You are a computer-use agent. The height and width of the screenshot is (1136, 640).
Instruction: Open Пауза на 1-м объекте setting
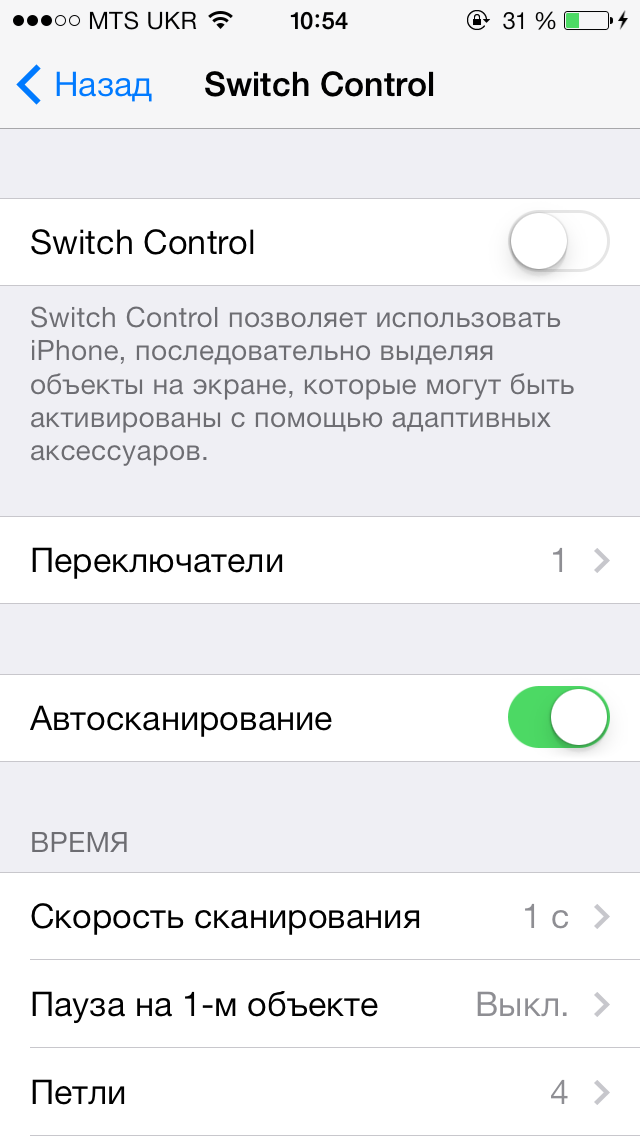320,1004
